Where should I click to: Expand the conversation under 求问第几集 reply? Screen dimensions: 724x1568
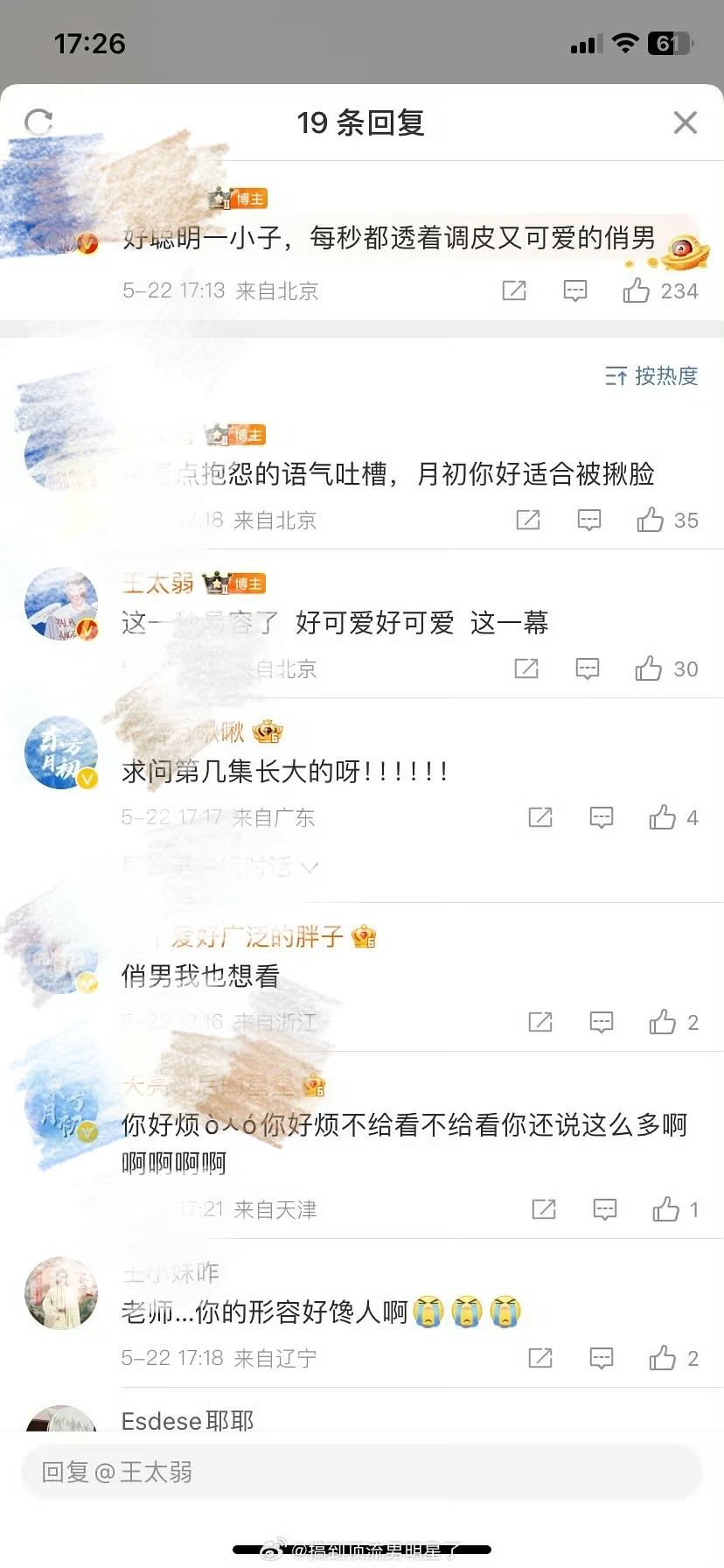pos(220,867)
